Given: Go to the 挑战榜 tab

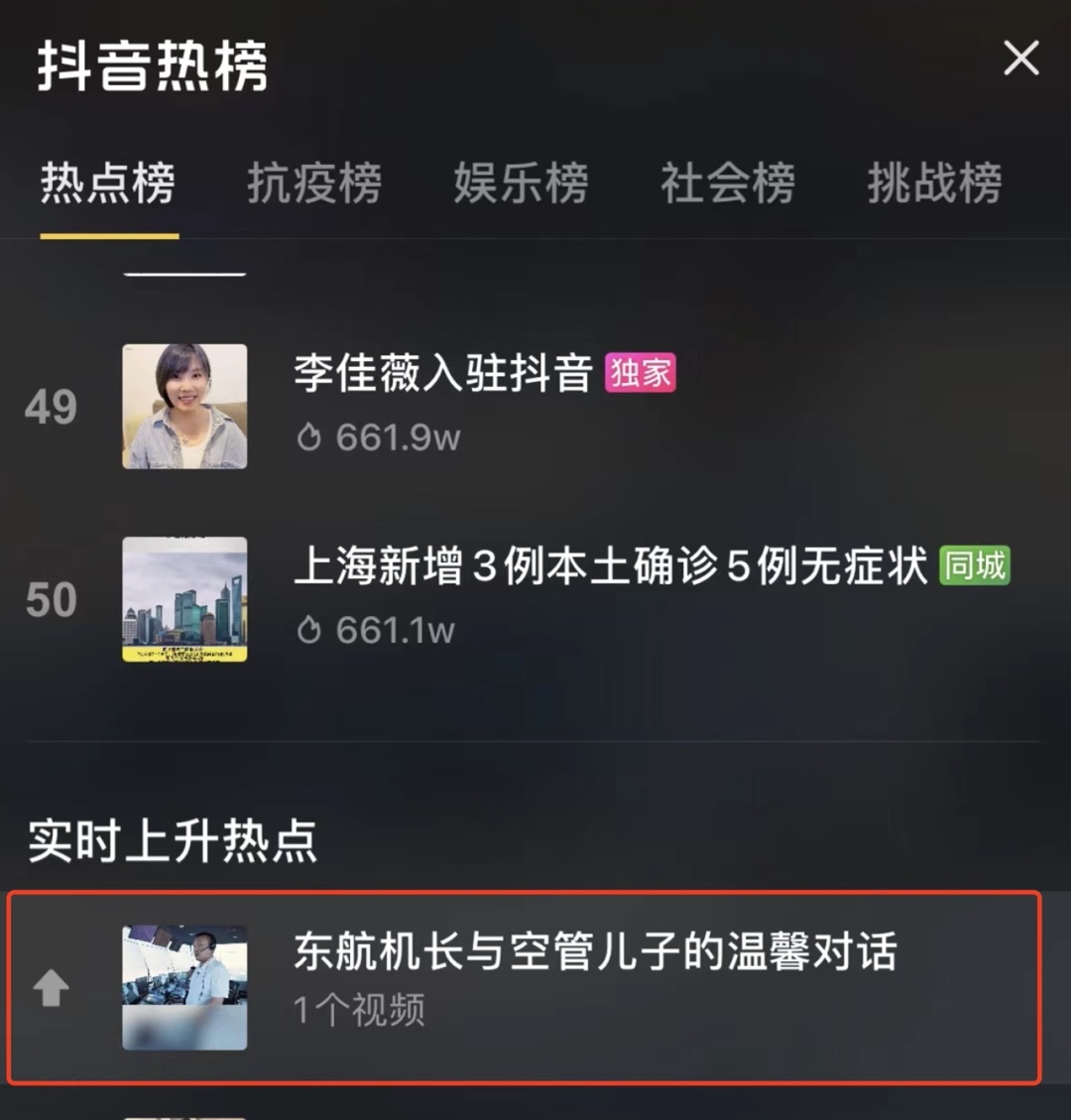Looking at the screenshot, I should coord(934,184).
